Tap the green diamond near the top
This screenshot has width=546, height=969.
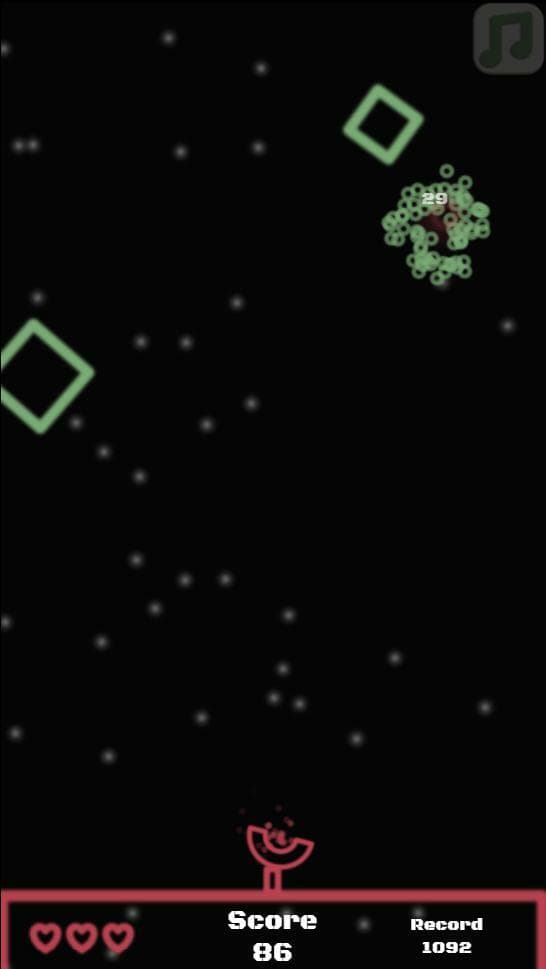(384, 125)
